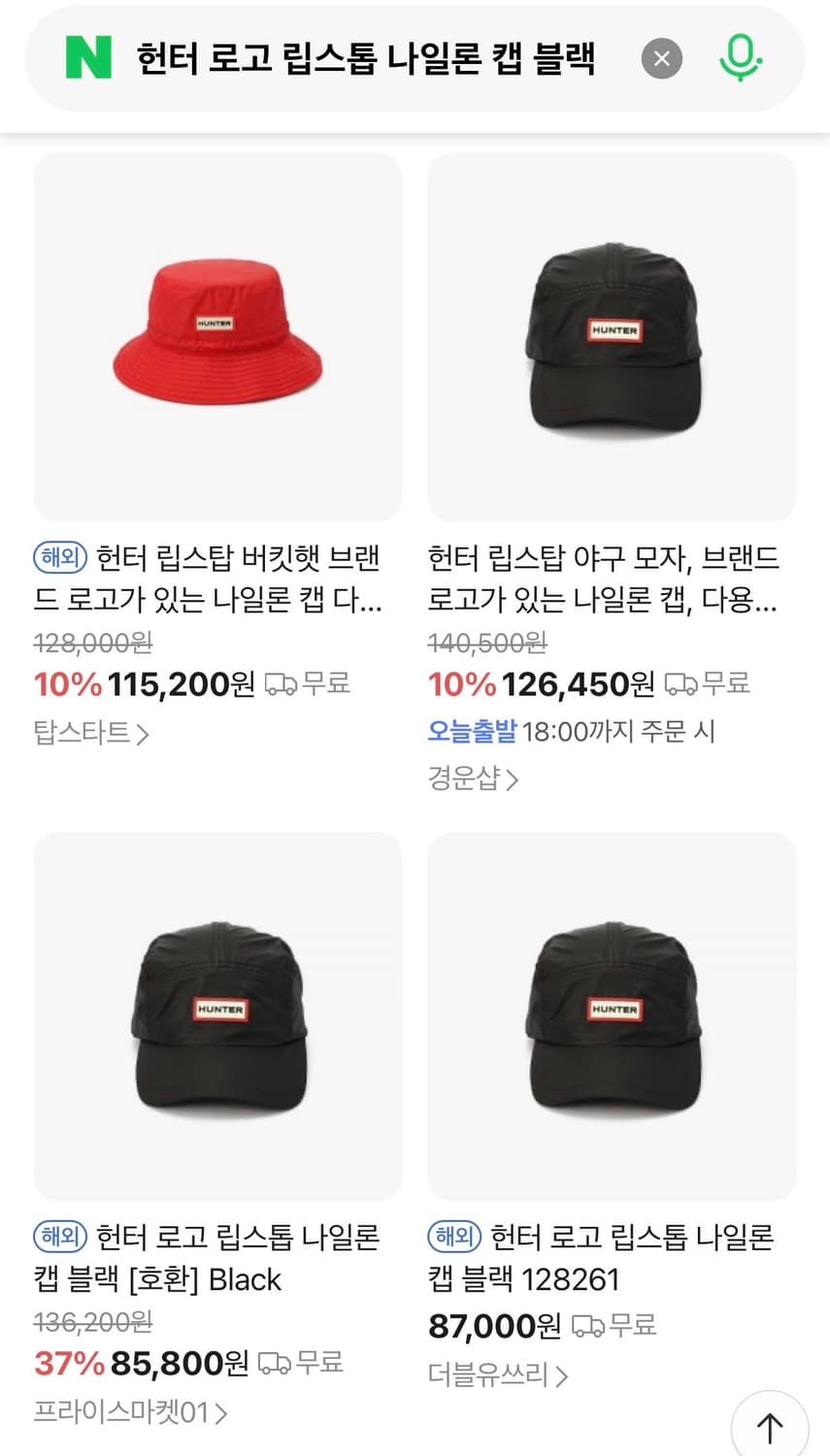830x1456 pixels.
Task: Tap the 37% discount percentage text
Action: [x=68, y=1363]
